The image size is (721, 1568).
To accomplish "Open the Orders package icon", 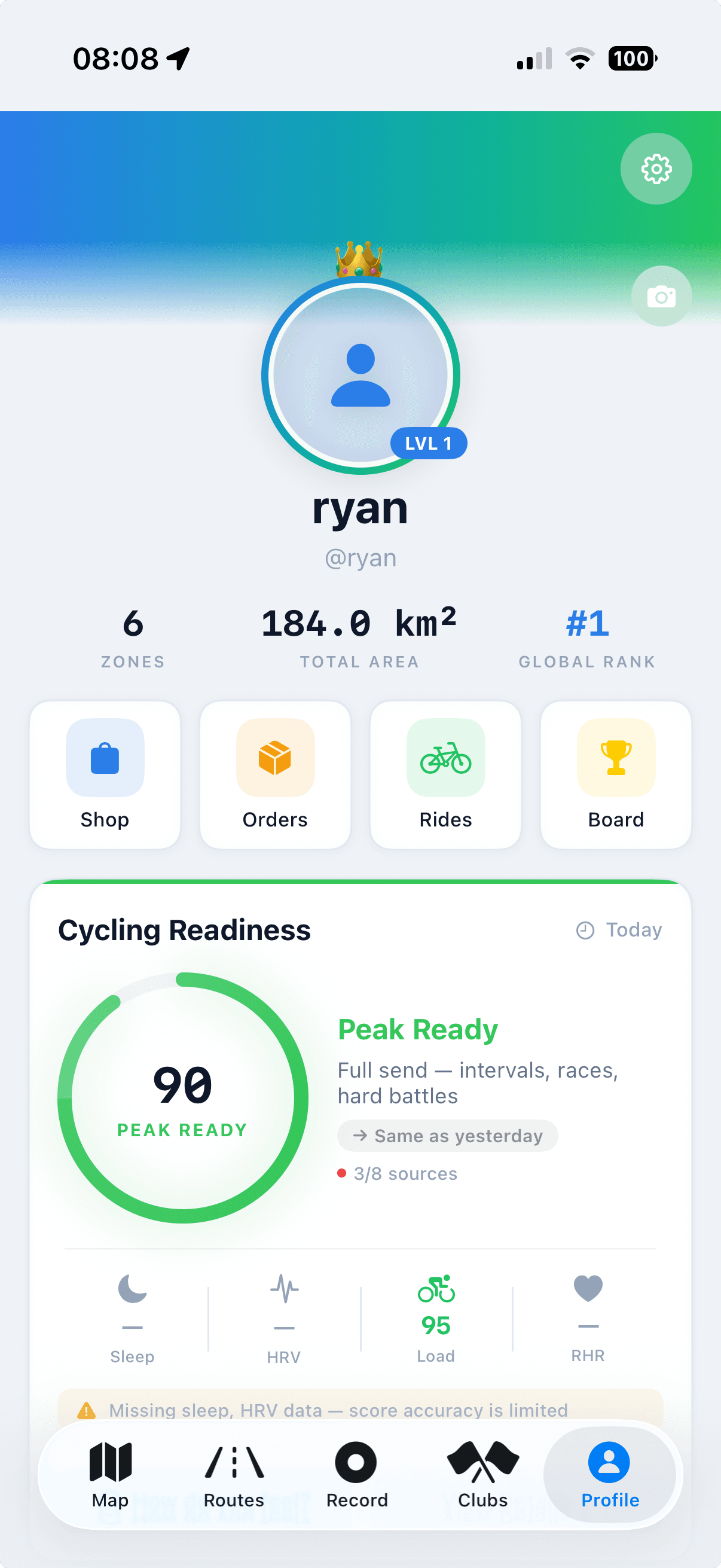I will (274, 758).
